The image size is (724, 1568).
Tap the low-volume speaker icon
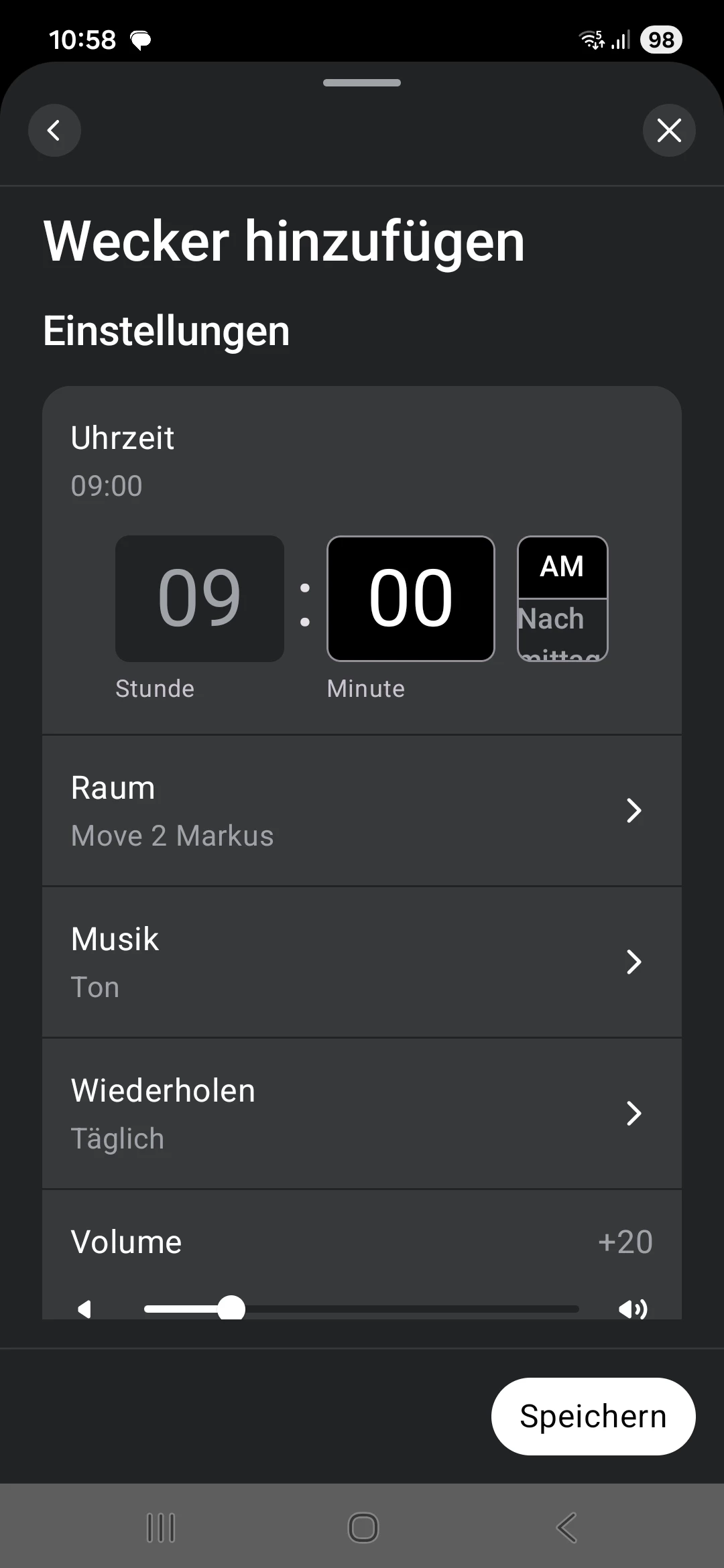[x=84, y=1308]
